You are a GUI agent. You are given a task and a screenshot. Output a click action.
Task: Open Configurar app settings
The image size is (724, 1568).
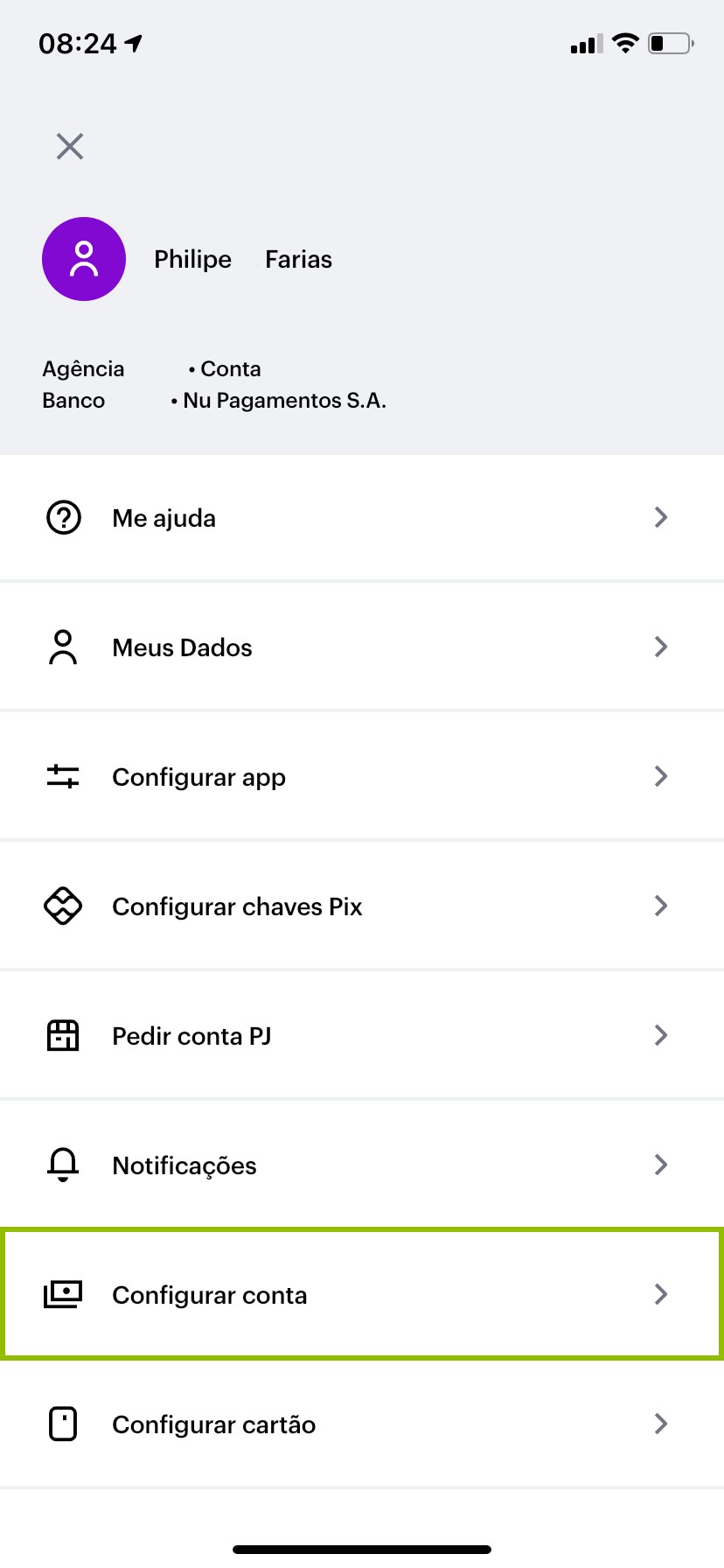(362, 777)
